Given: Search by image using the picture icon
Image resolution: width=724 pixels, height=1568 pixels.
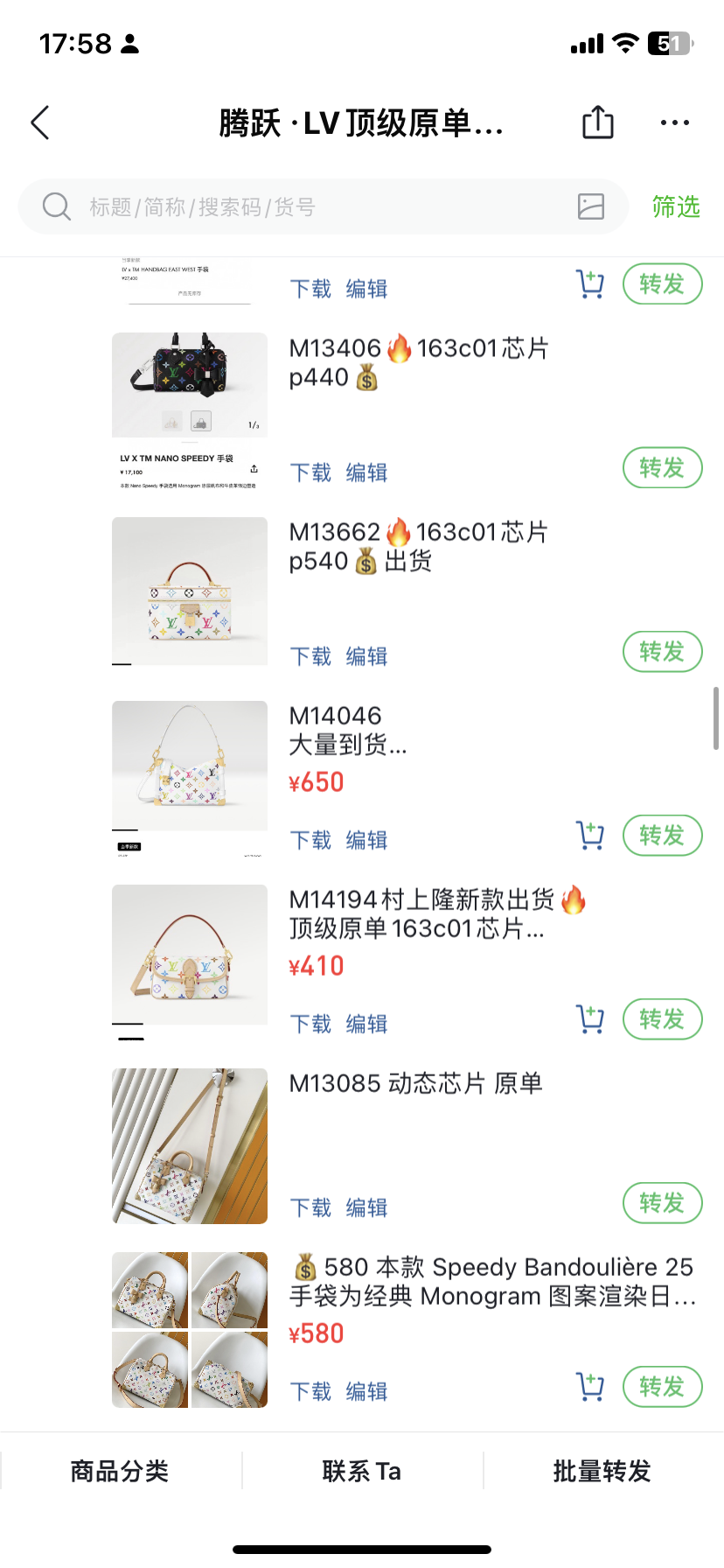Looking at the screenshot, I should coord(591,206).
